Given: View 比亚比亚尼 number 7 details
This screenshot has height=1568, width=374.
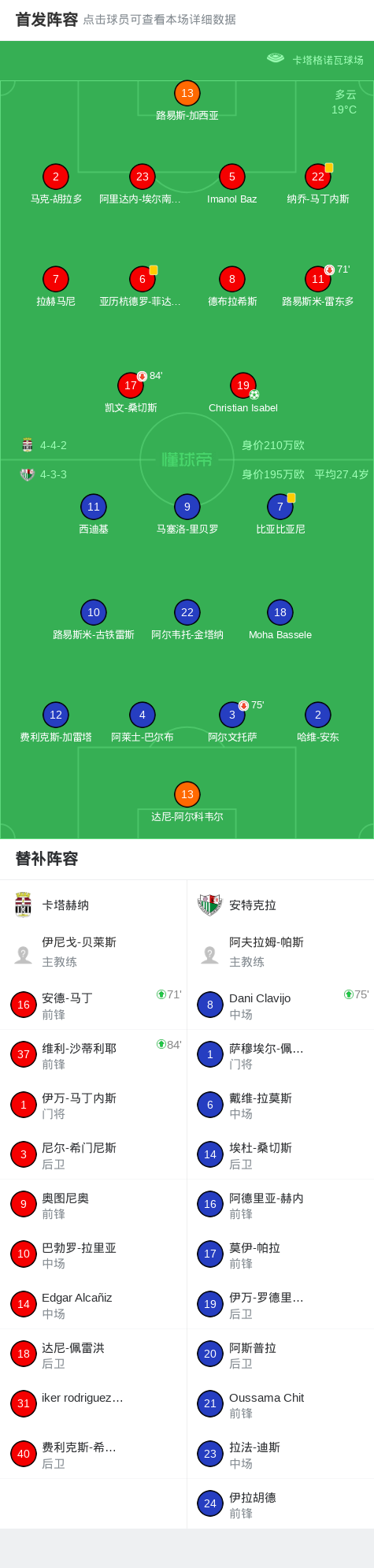Looking at the screenshot, I should [x=280, y=515].
